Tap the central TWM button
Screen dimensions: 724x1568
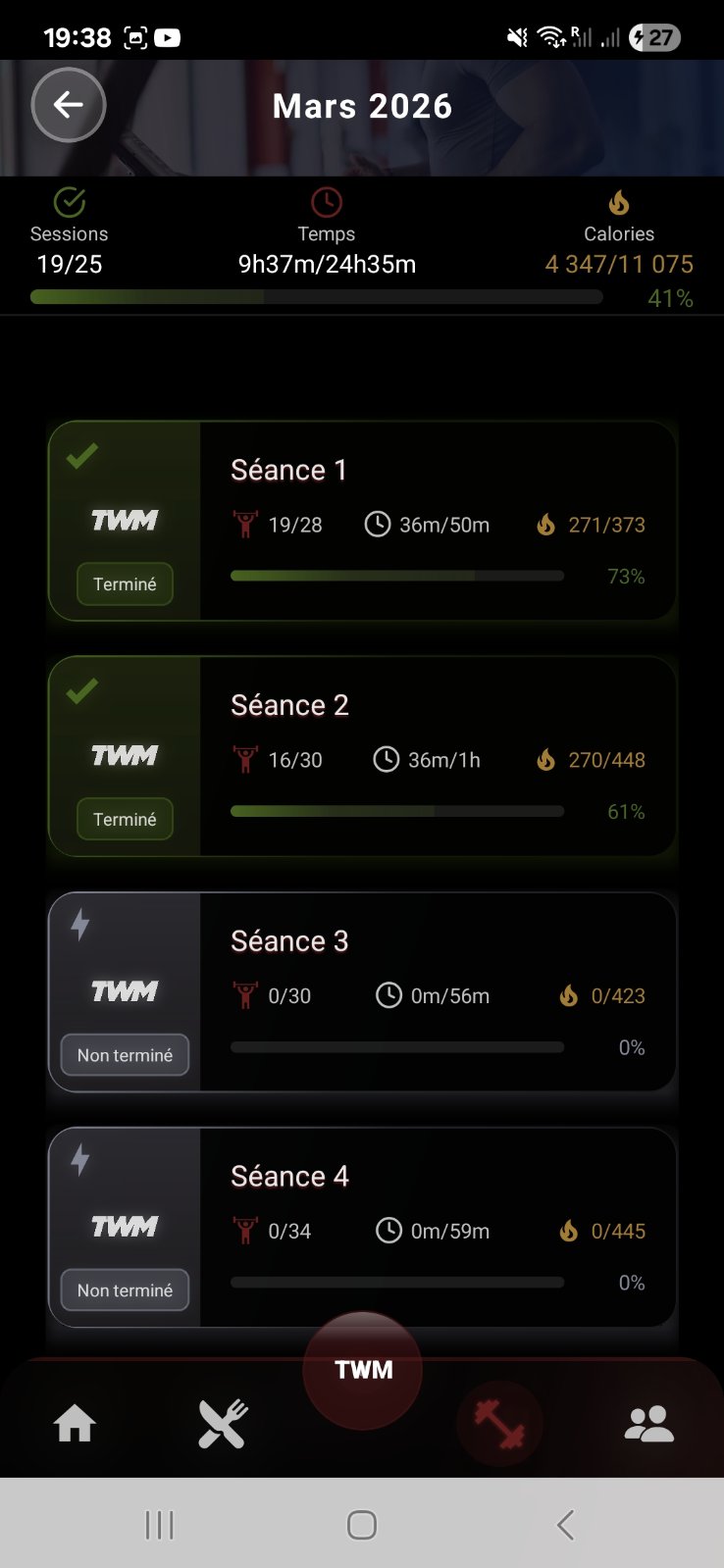[x=363, y=1370]
